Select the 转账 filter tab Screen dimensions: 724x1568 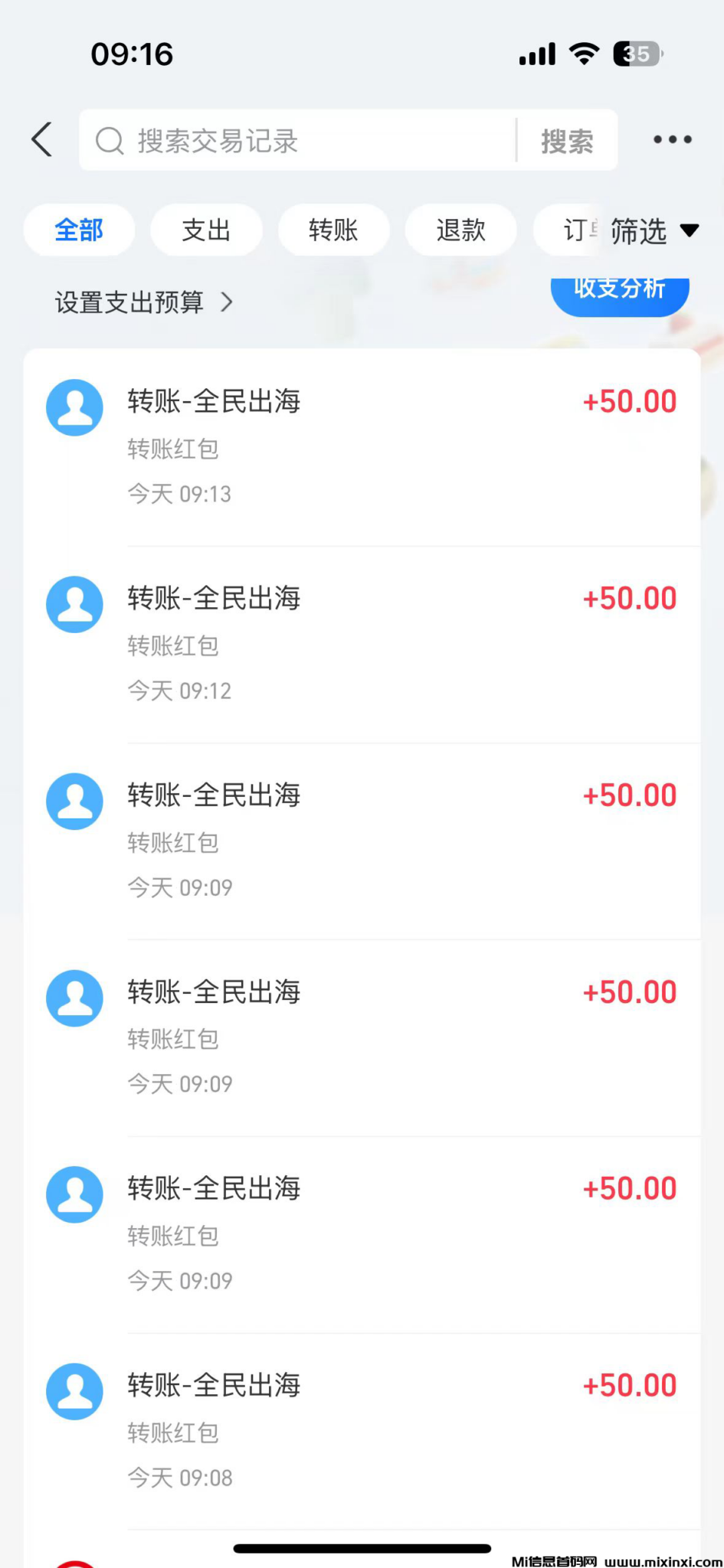[x=334, y=230]
